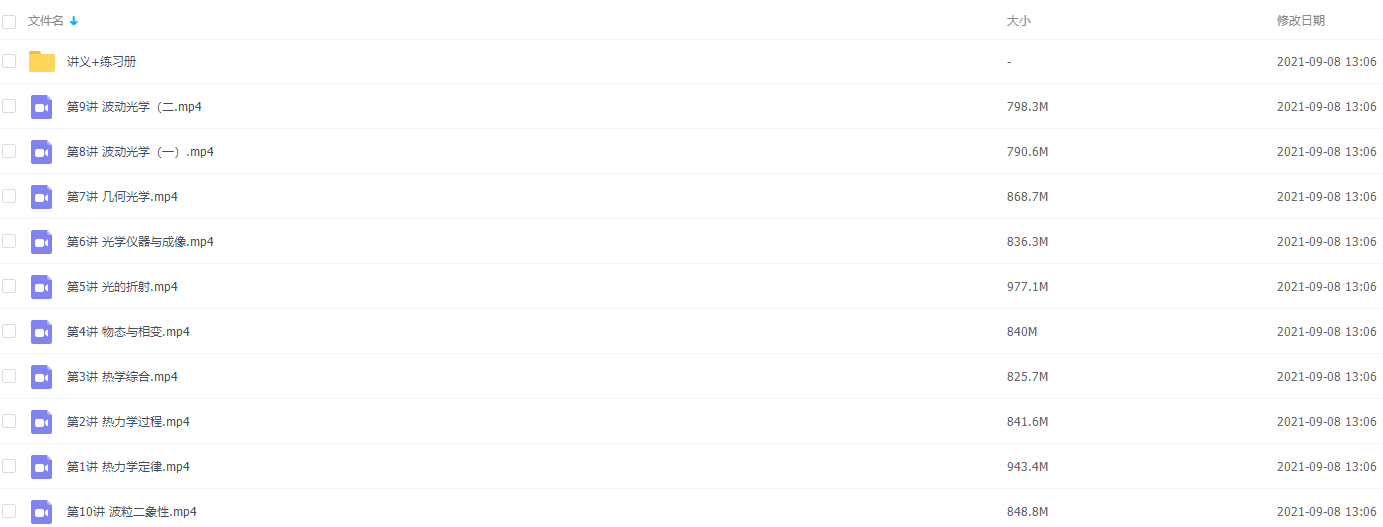The image size is (1383, 527).
Task: Open 第9讲 波动光学（二.mp4
Action: click(x=134, y=107)
